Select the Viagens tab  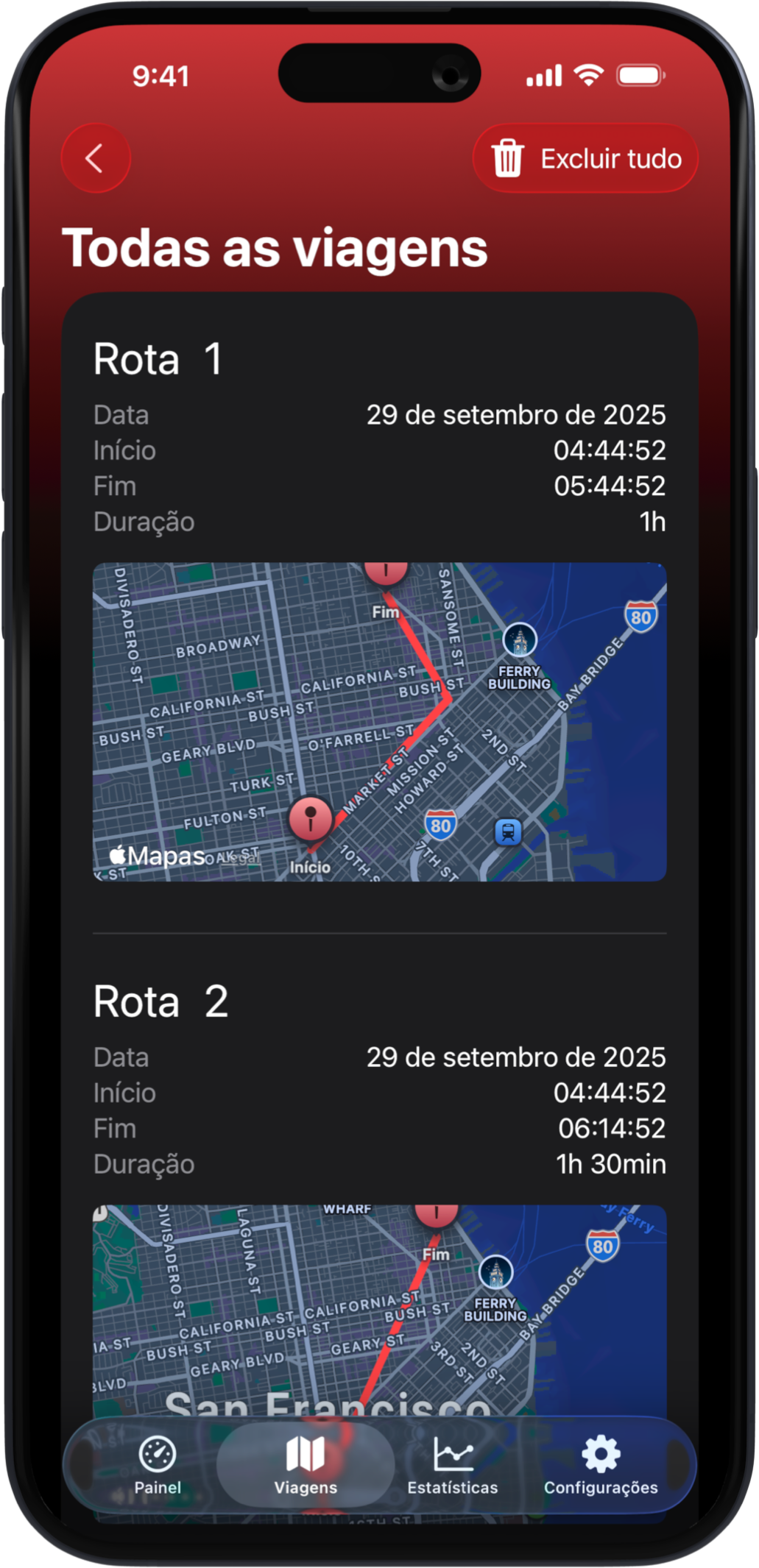click(x=306, y=1466)
